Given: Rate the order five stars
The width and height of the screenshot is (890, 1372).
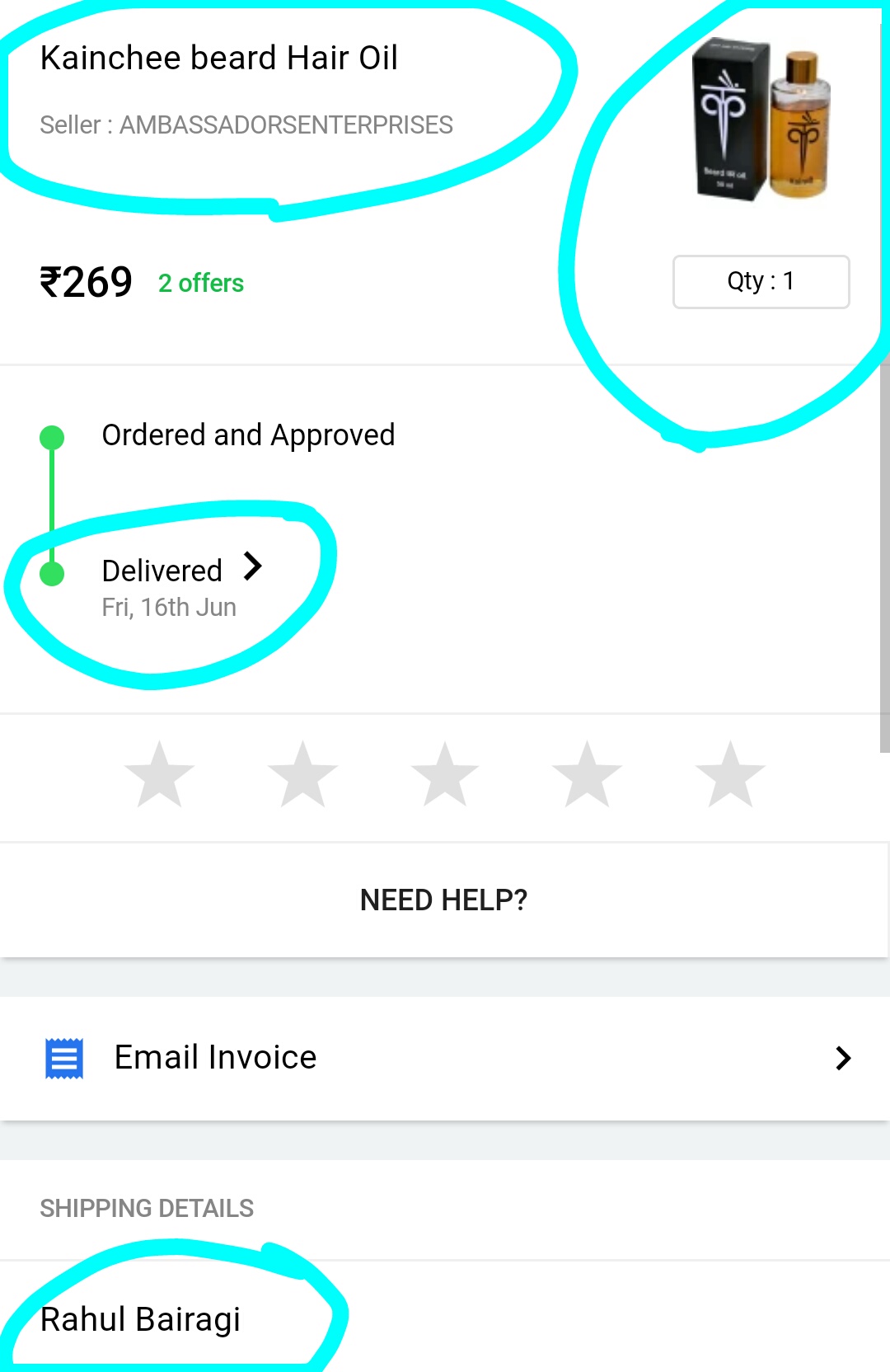Looking at the screenshot, I should pyautogui.click(x=730, y=774).
